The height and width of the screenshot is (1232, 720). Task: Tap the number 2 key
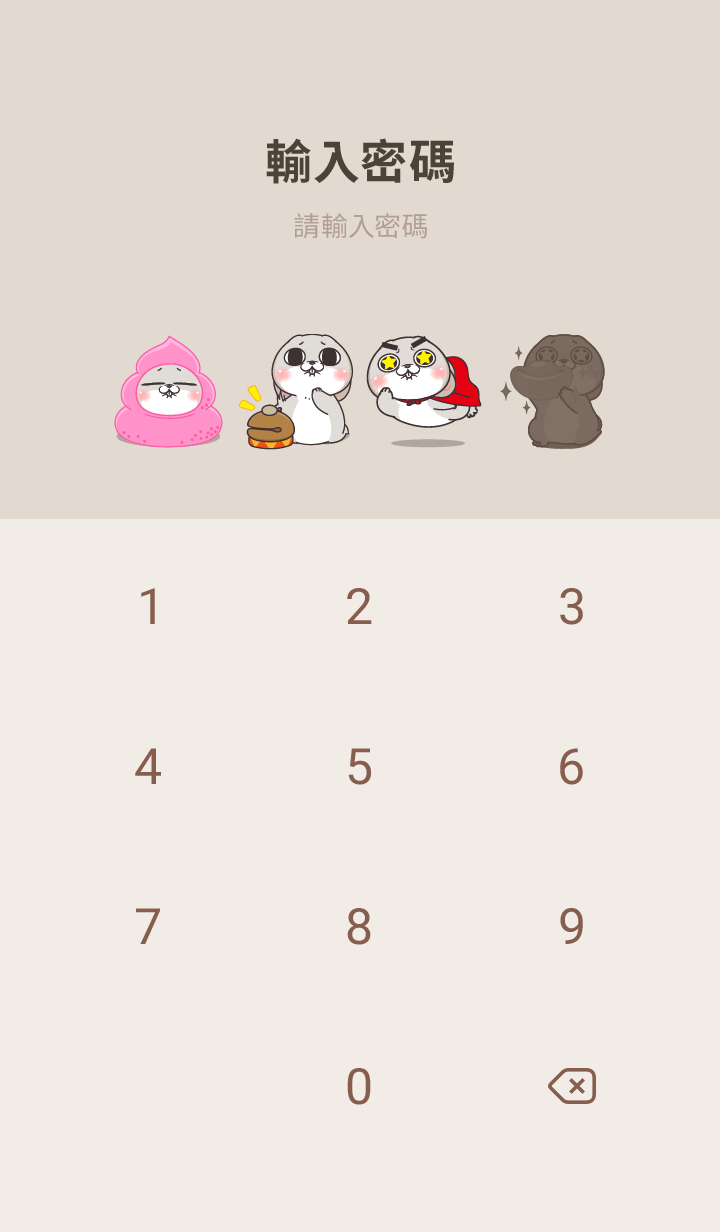[x=359, y=607]
